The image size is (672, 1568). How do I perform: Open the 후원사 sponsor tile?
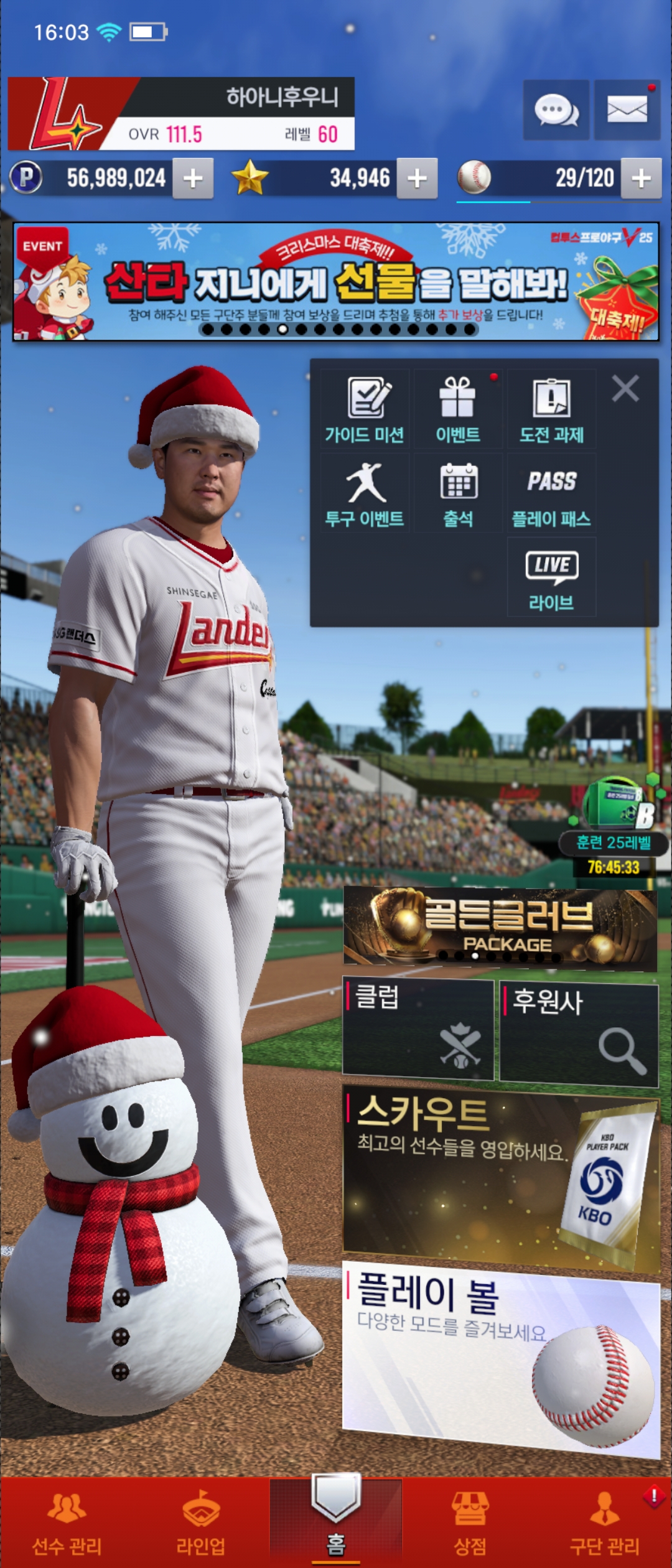(579, 1032)
